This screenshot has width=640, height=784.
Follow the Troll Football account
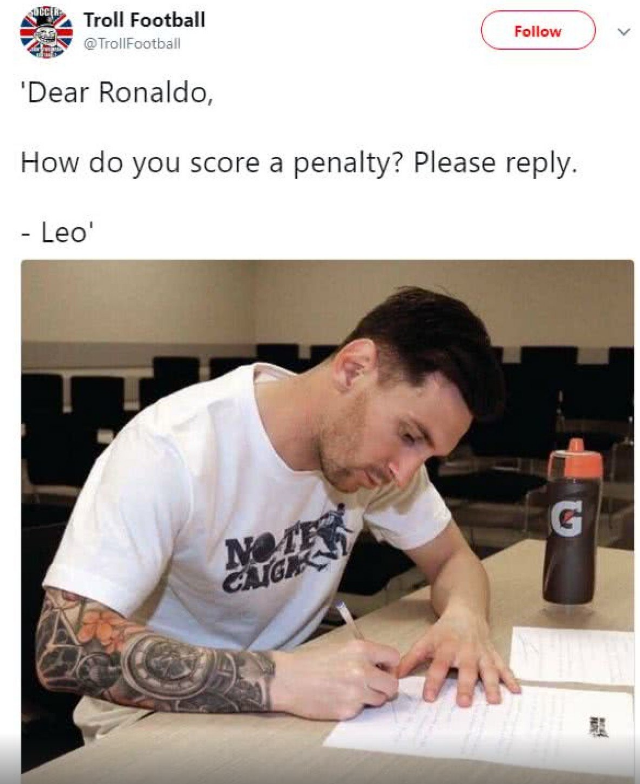pos(537,31)
